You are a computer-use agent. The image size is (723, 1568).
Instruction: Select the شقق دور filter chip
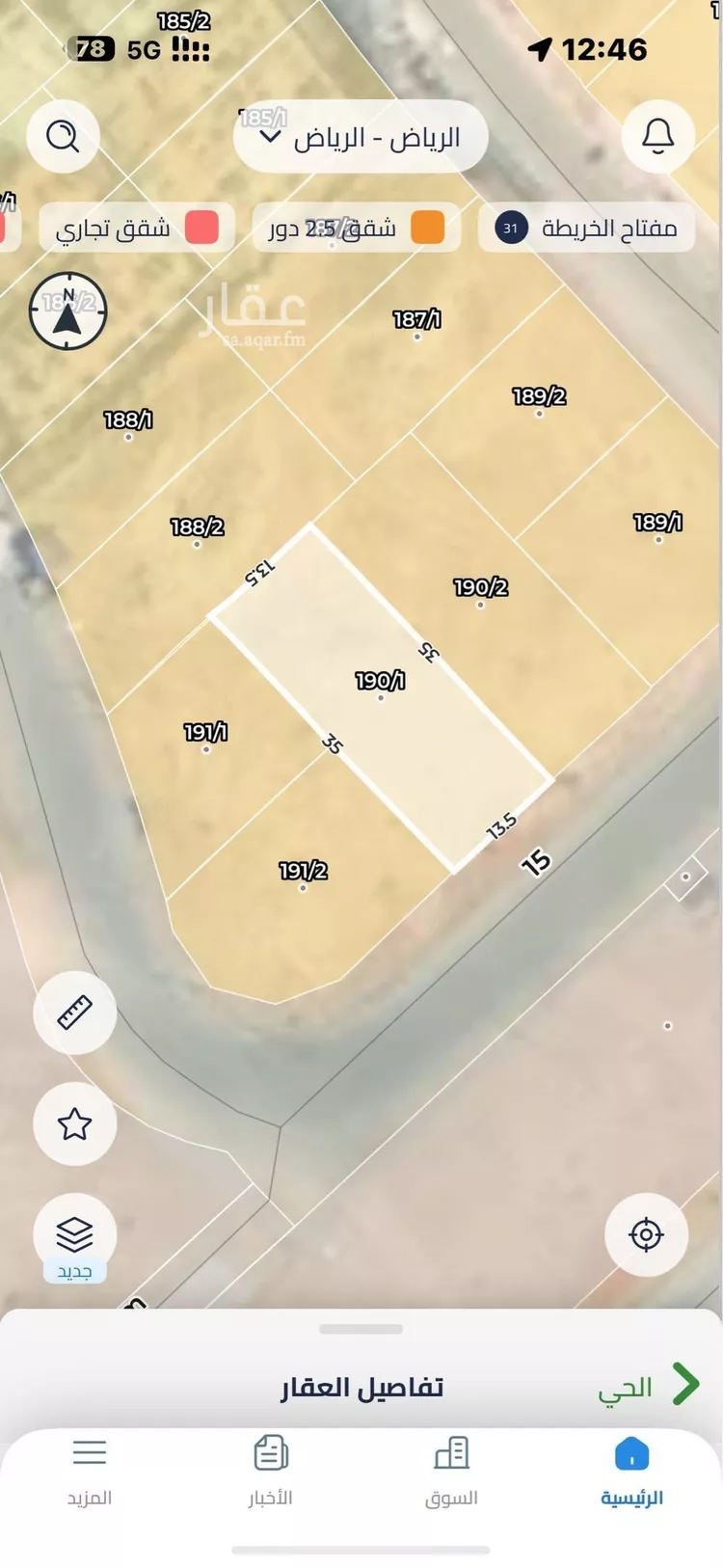(356, 229)
